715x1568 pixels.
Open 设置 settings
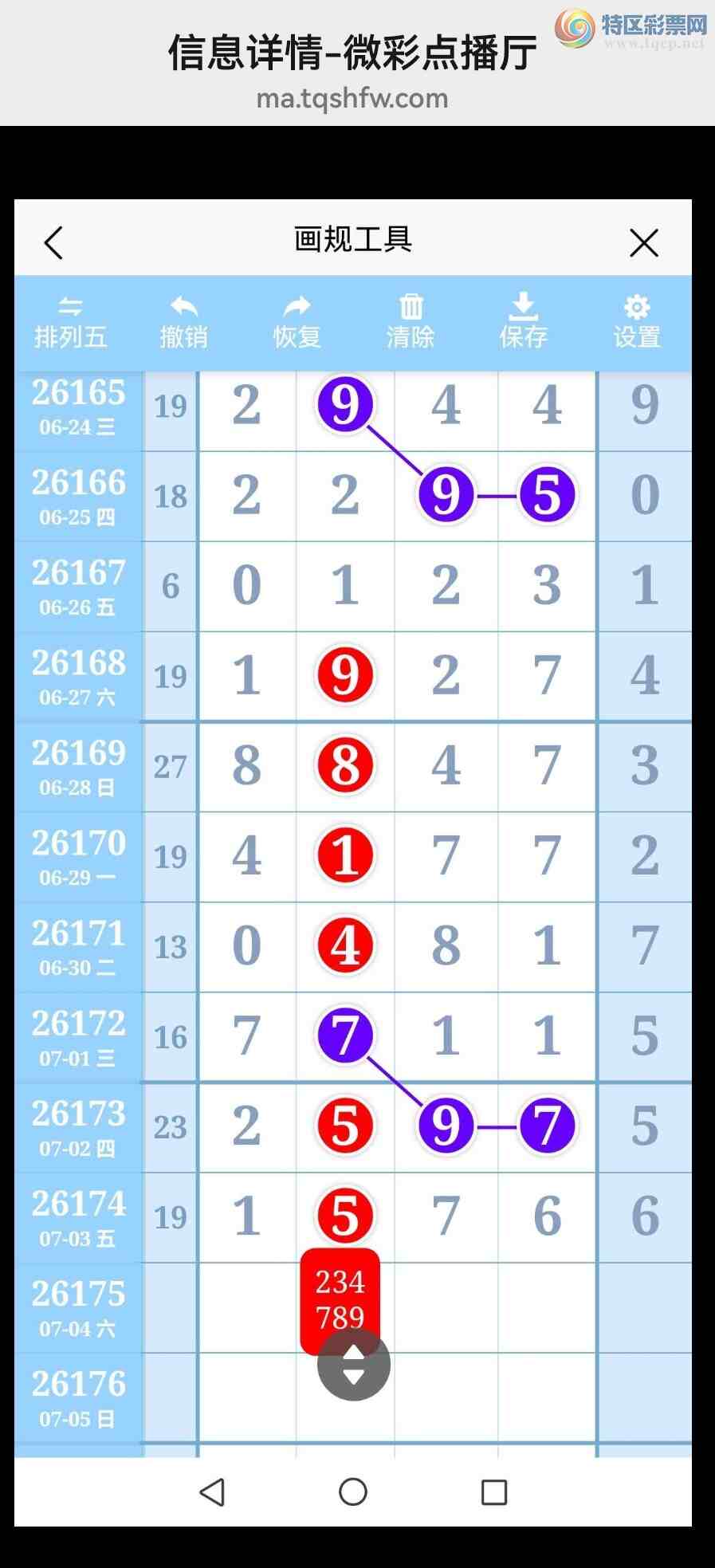637,323
